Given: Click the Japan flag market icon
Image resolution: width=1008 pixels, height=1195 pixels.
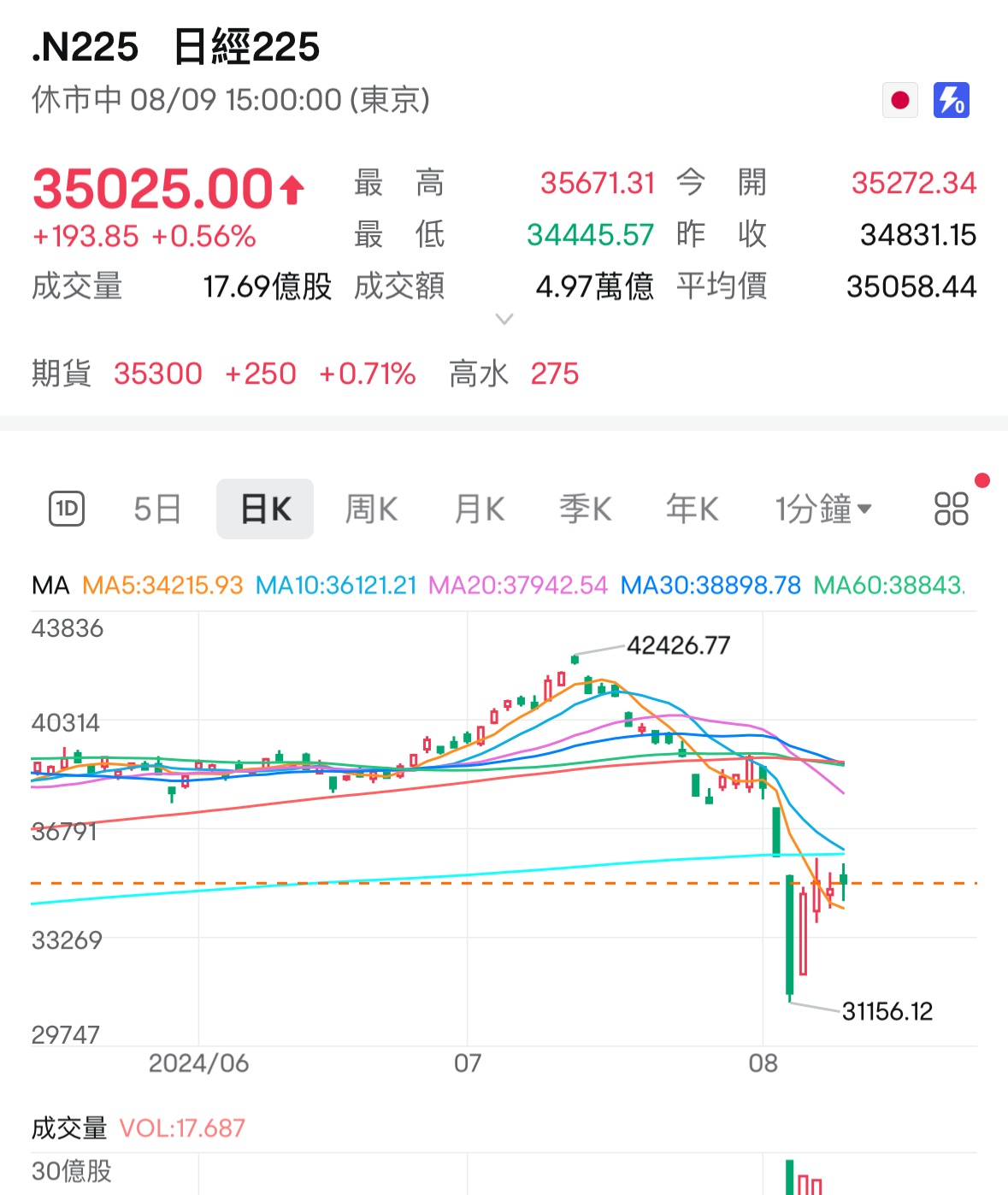Looking at the screenshot, I should pos(900,100).
